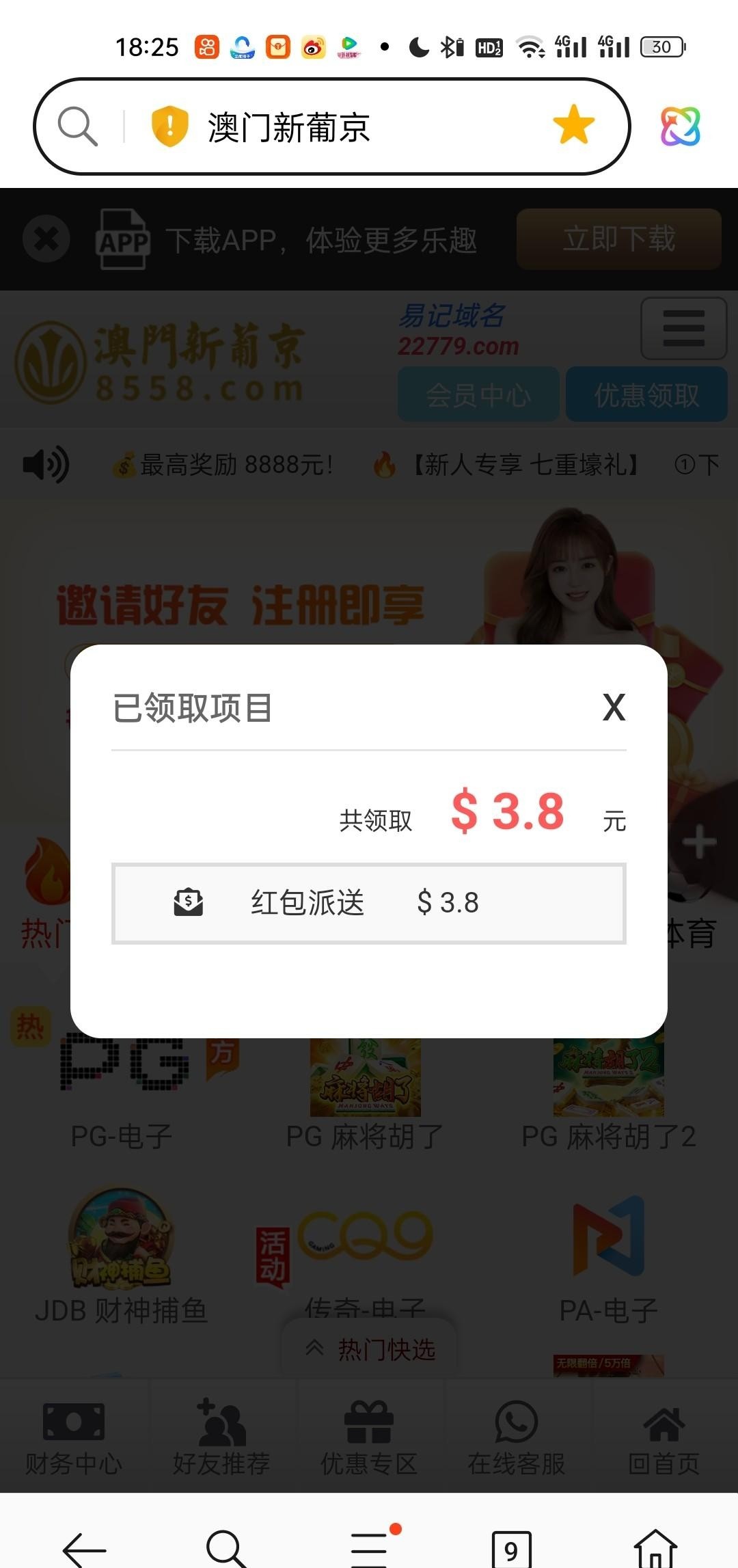Close the 已领取项目 dialog
Viewport: 738px width, 1568px height.
614,707
